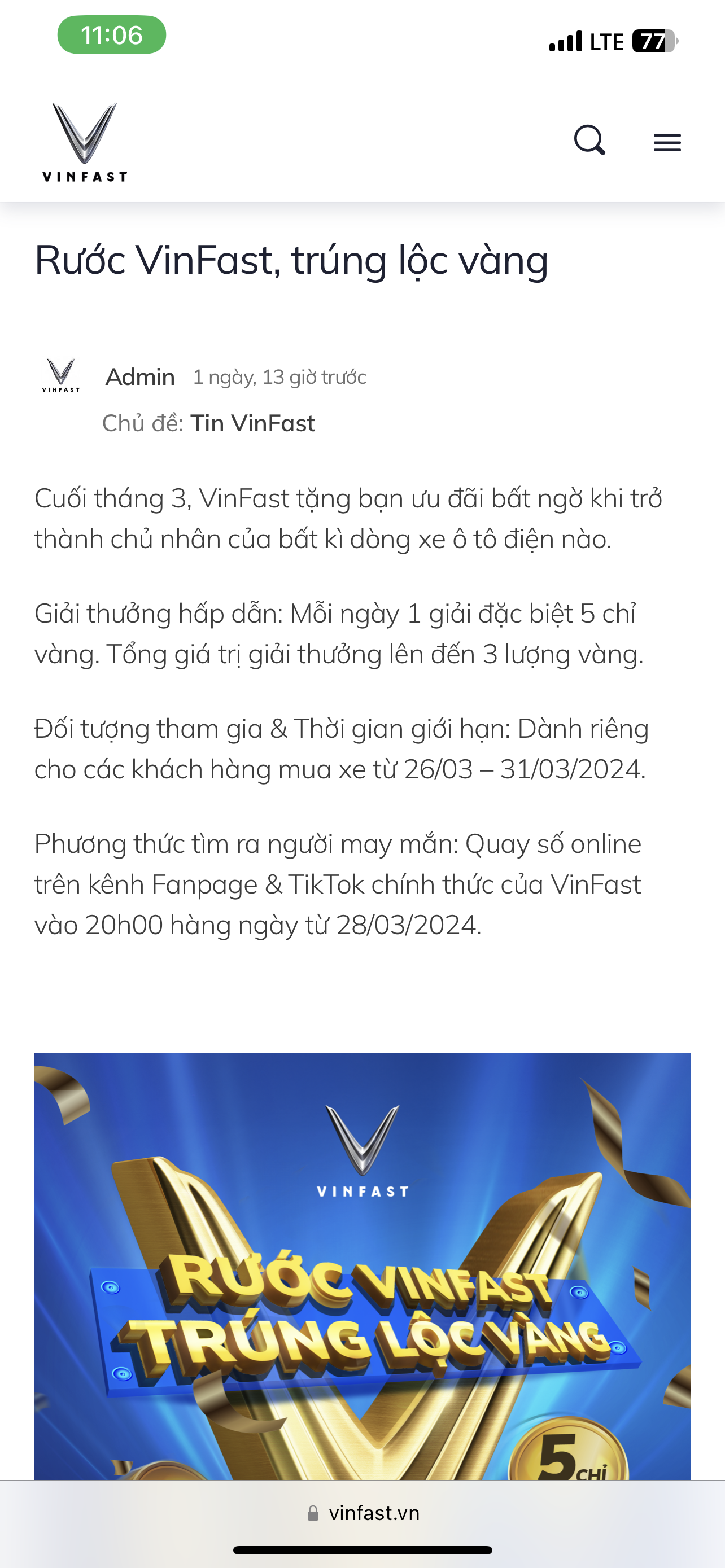Open the Tin VinFast topic link

coord(252,423)
